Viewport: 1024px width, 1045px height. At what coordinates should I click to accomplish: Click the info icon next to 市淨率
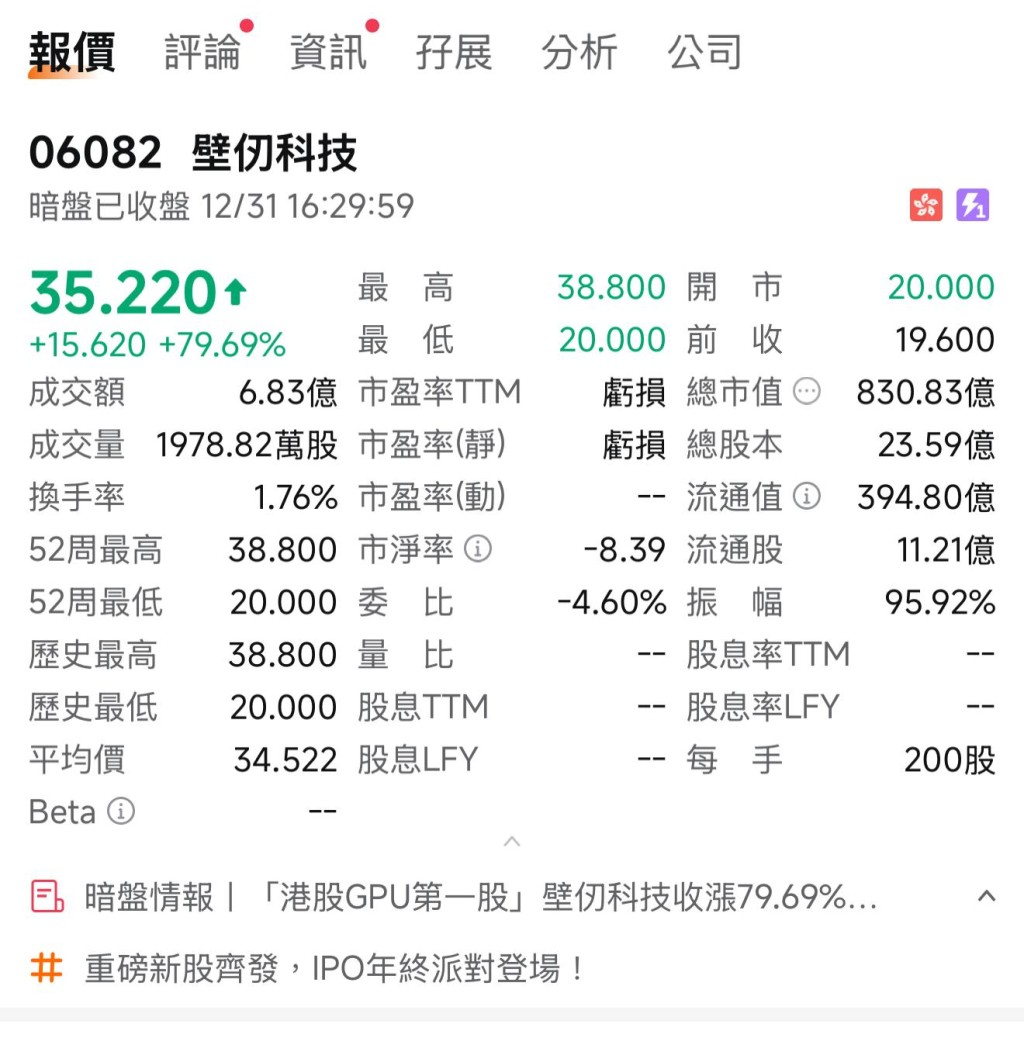pyautogui.click(x=477, y=549)
